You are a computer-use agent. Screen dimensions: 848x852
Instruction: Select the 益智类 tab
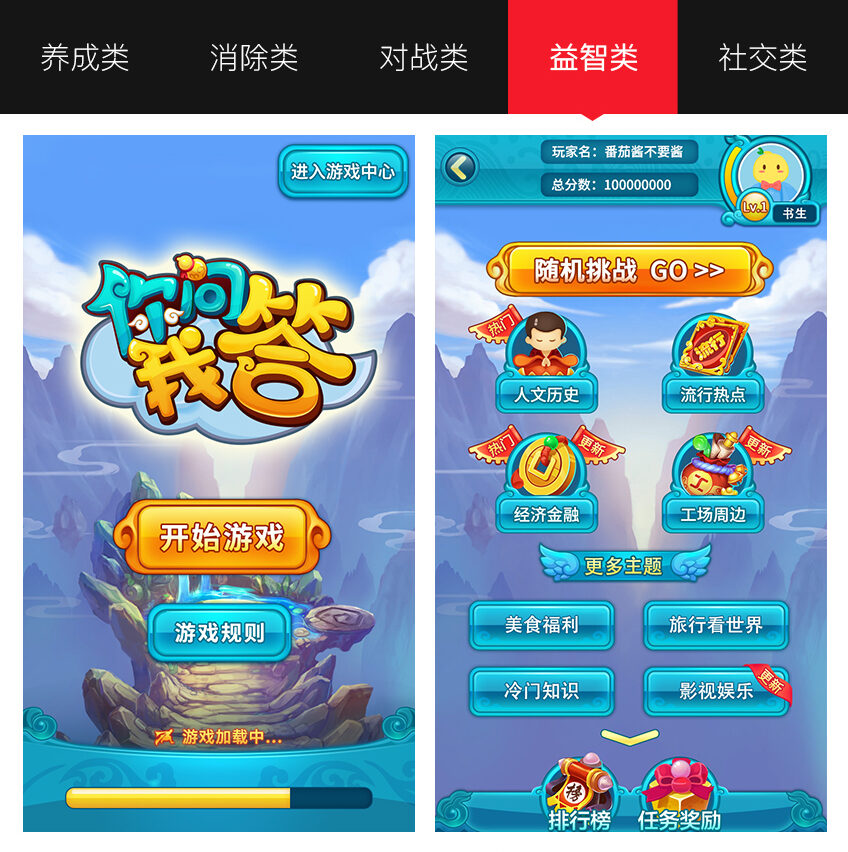point(593,57)
